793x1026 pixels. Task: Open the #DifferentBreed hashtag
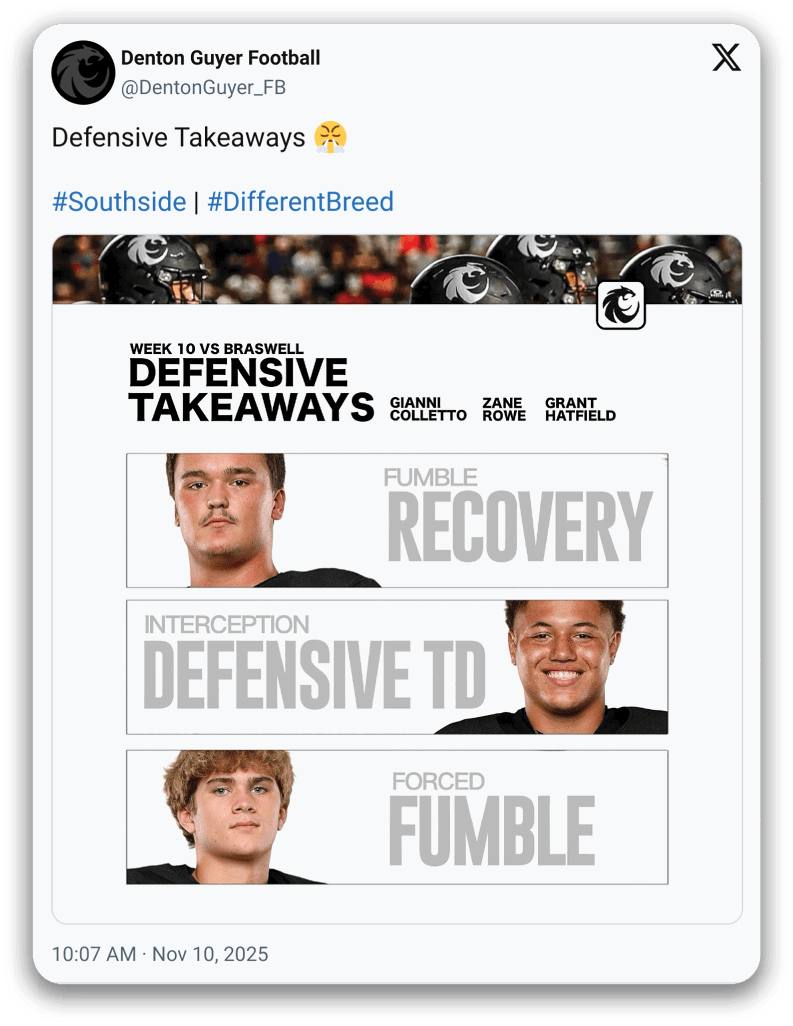pyautogui.click(x=300, y=202)
